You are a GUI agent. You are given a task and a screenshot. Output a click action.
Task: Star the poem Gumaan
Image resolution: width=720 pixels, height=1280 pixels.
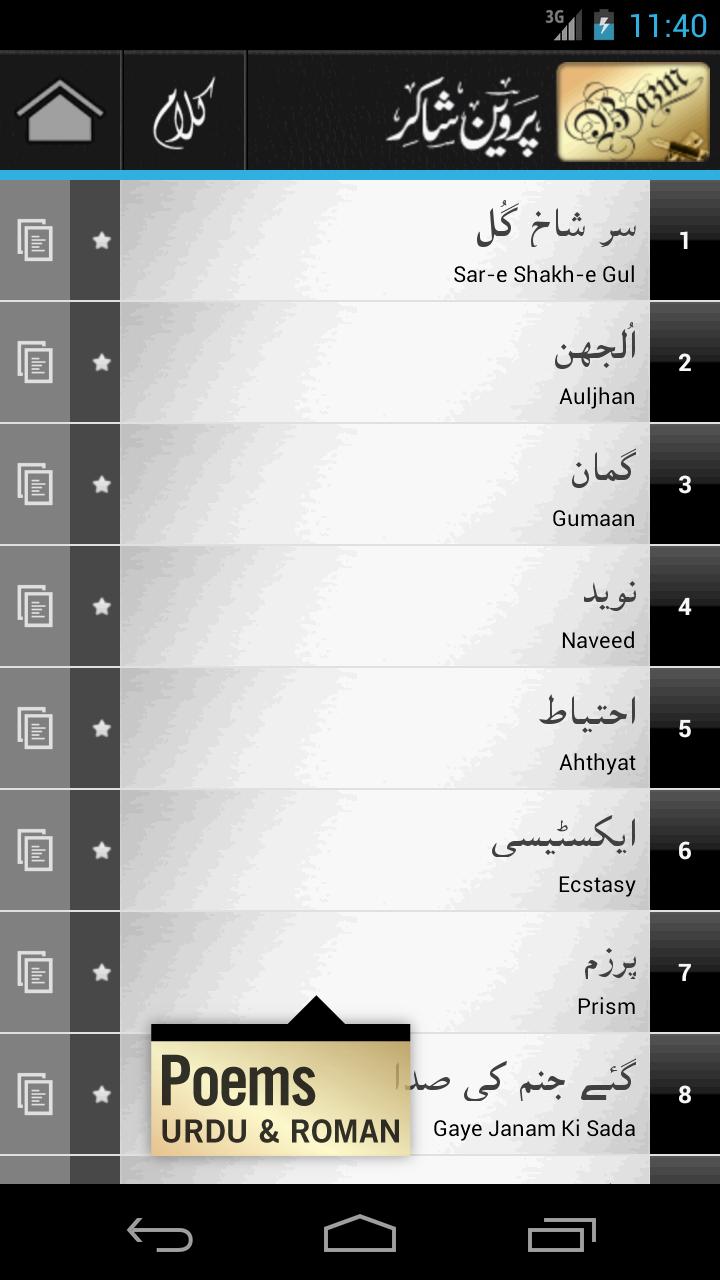(x=101, y=485)
